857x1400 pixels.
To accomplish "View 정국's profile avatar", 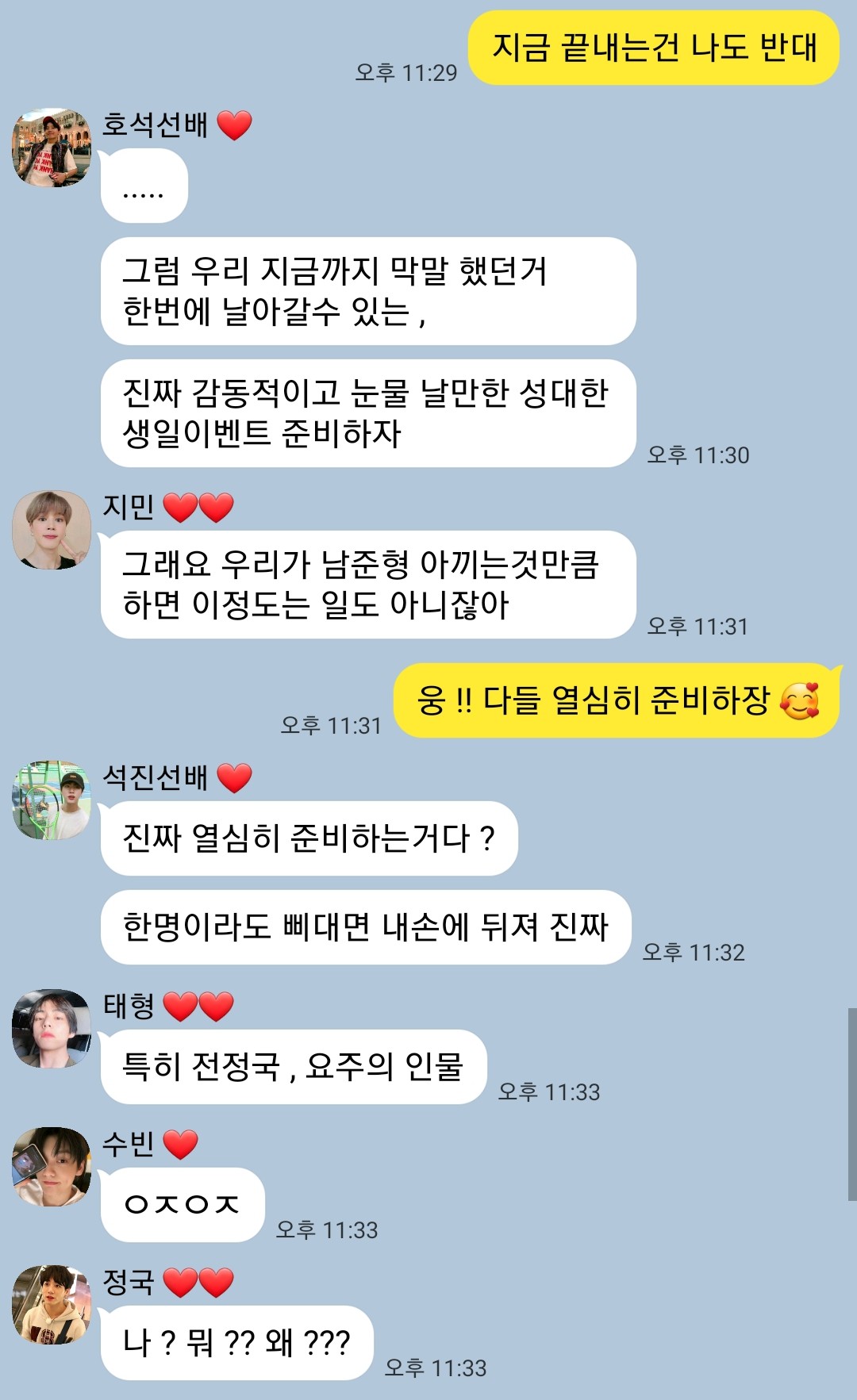I will click(52, 1305).
